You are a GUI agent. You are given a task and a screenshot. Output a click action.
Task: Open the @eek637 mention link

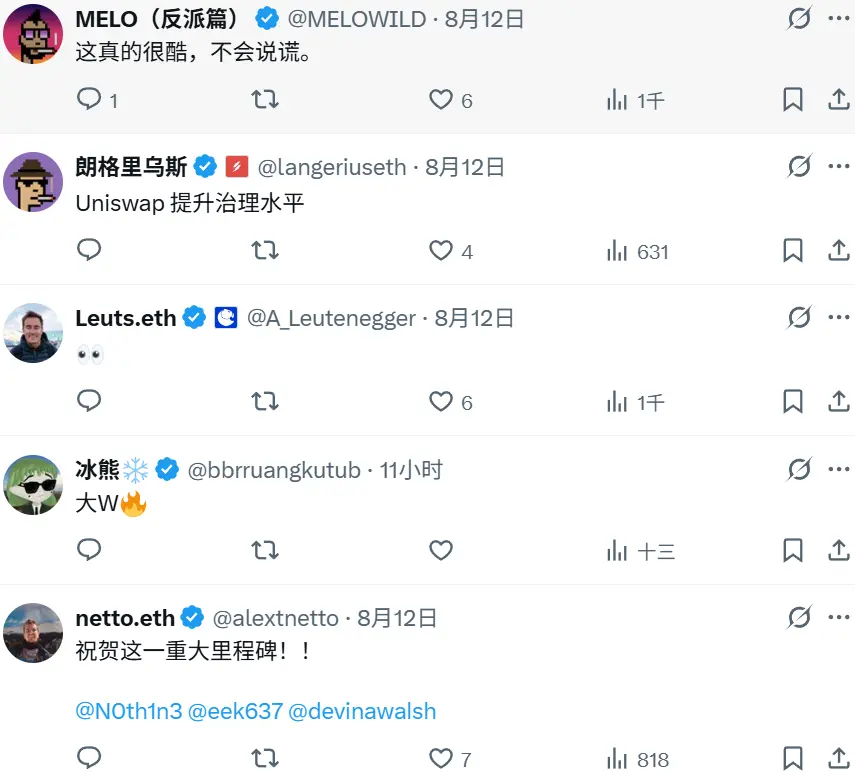pos(236,711)
